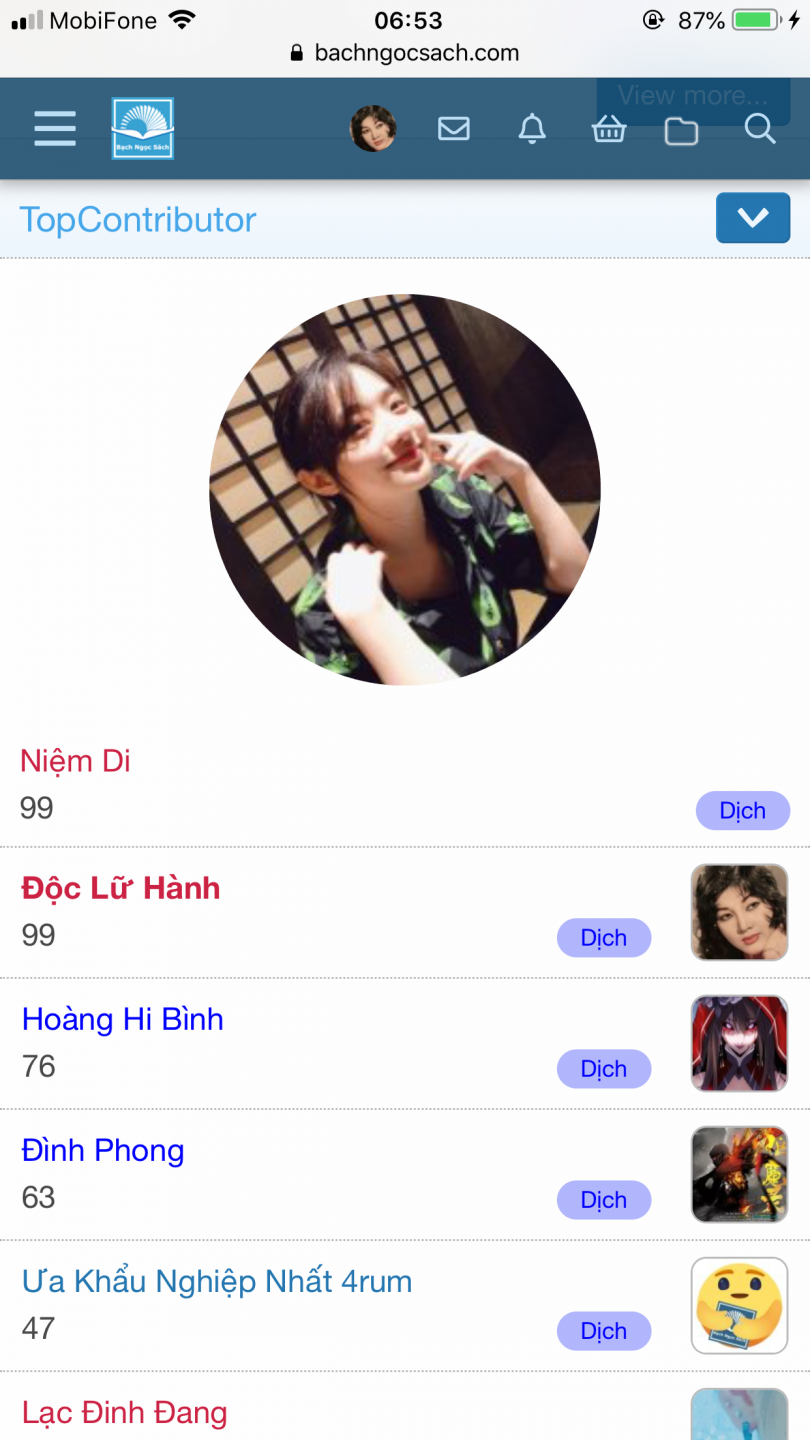Image resolution: width=810 pixels, height=1440 pixels.
Task: Tap Hoàng Hi Bình's avatar thumbnail
Action: [739, 1043]
